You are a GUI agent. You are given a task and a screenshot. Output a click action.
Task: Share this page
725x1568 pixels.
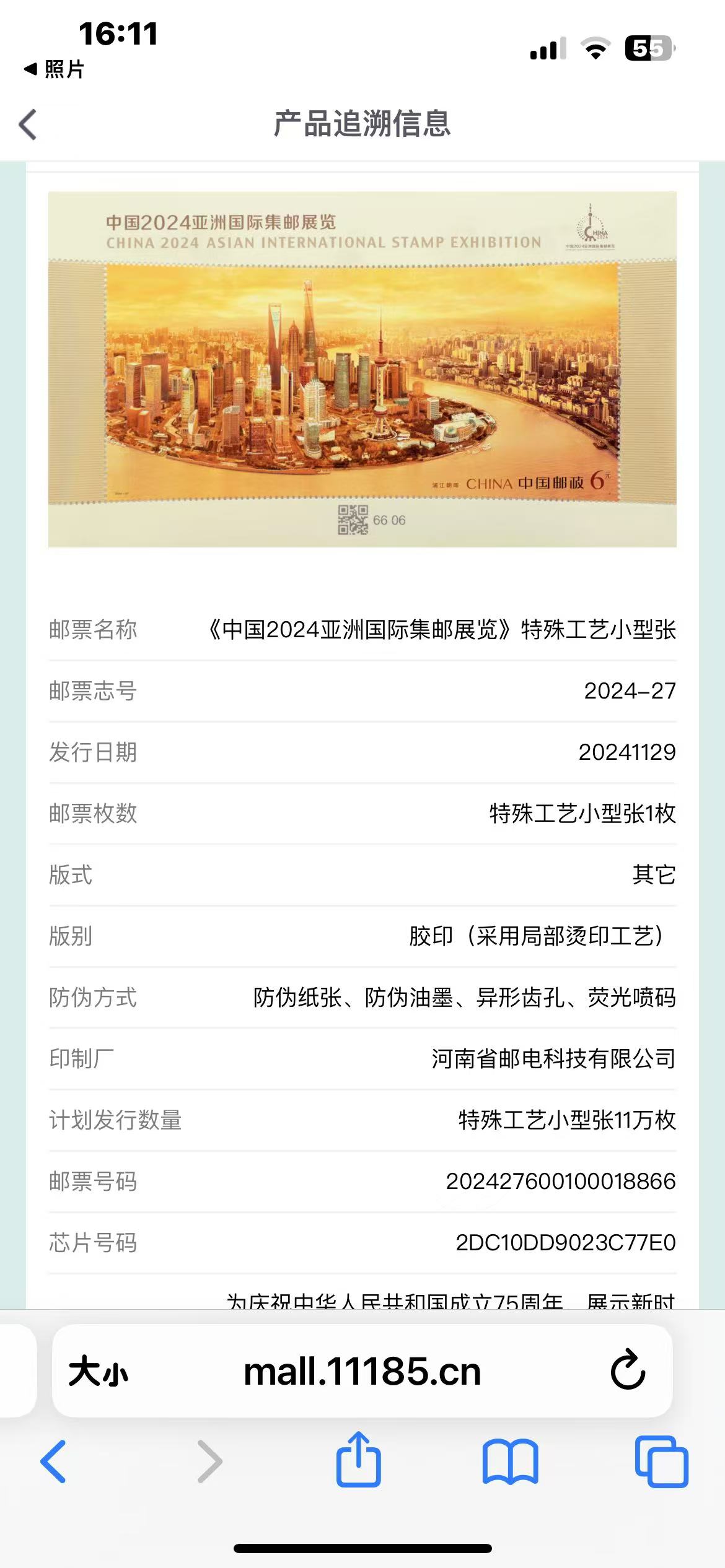[x=358, y=1459]
